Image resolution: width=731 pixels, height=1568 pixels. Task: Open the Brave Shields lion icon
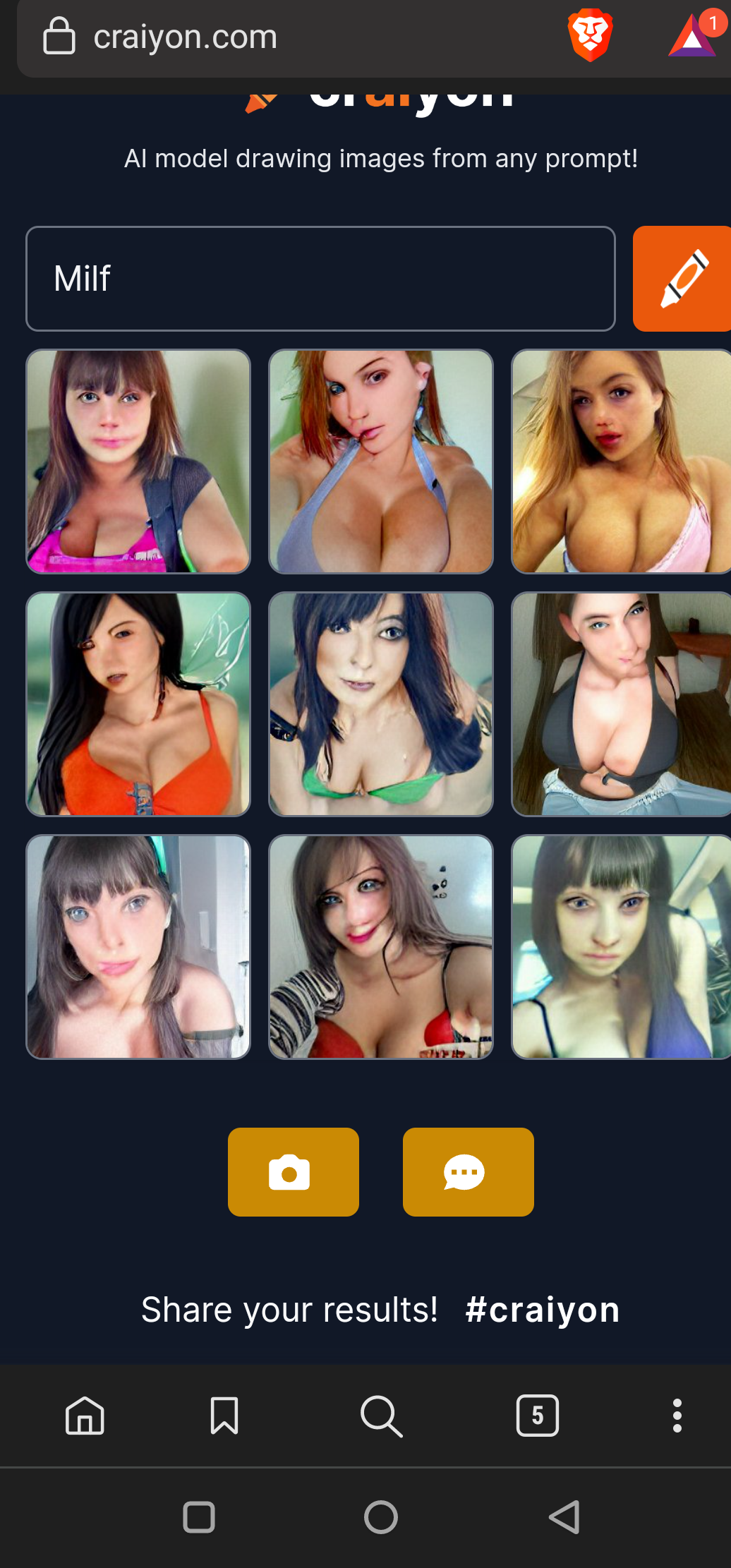coord(590,35)
